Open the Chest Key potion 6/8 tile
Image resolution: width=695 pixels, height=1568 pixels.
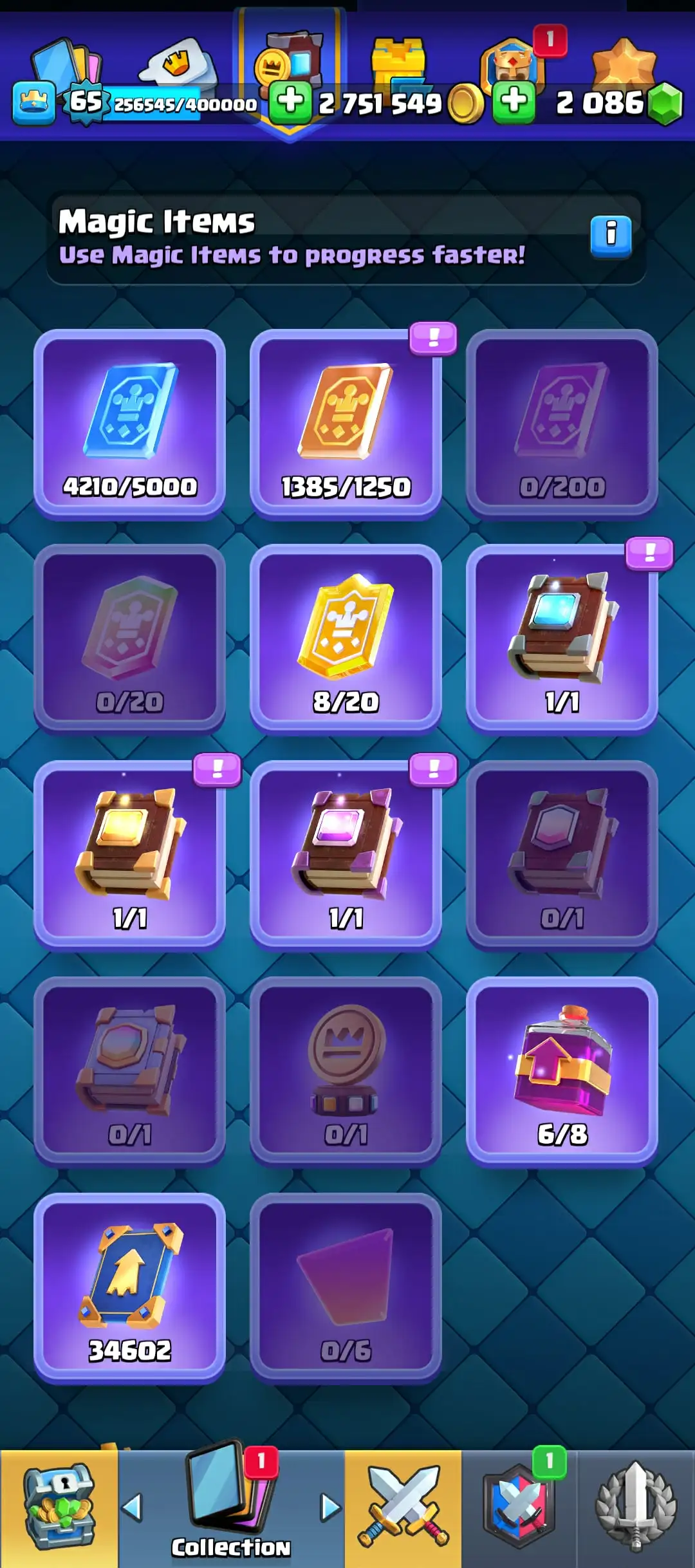(x=562, y=1071)
